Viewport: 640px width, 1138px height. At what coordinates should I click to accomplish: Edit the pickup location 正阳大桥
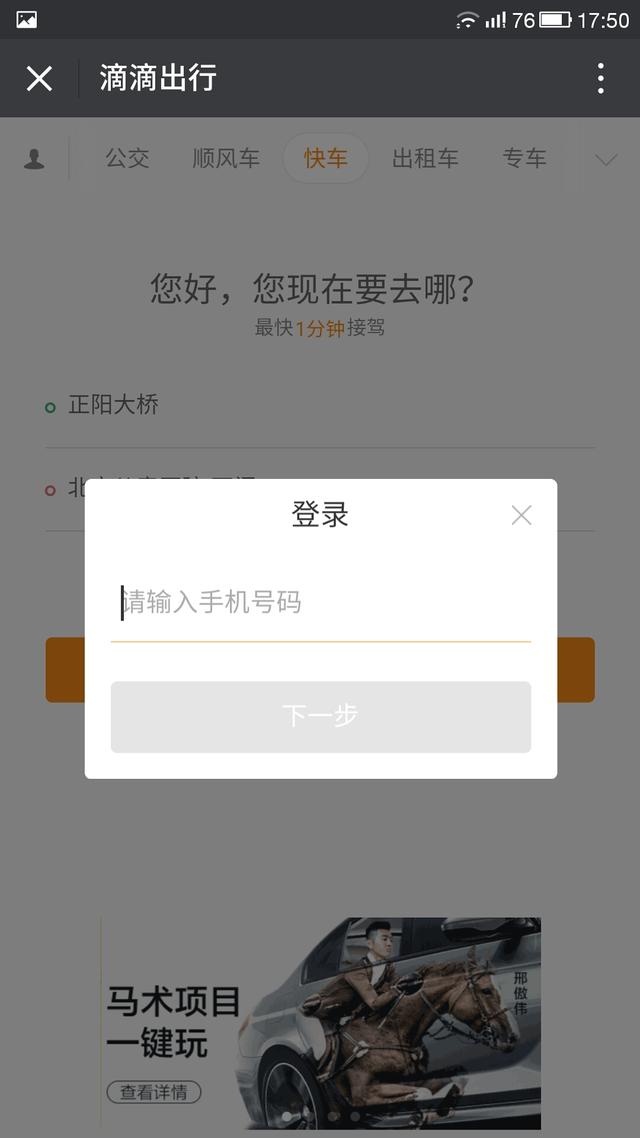coord(114,405)
